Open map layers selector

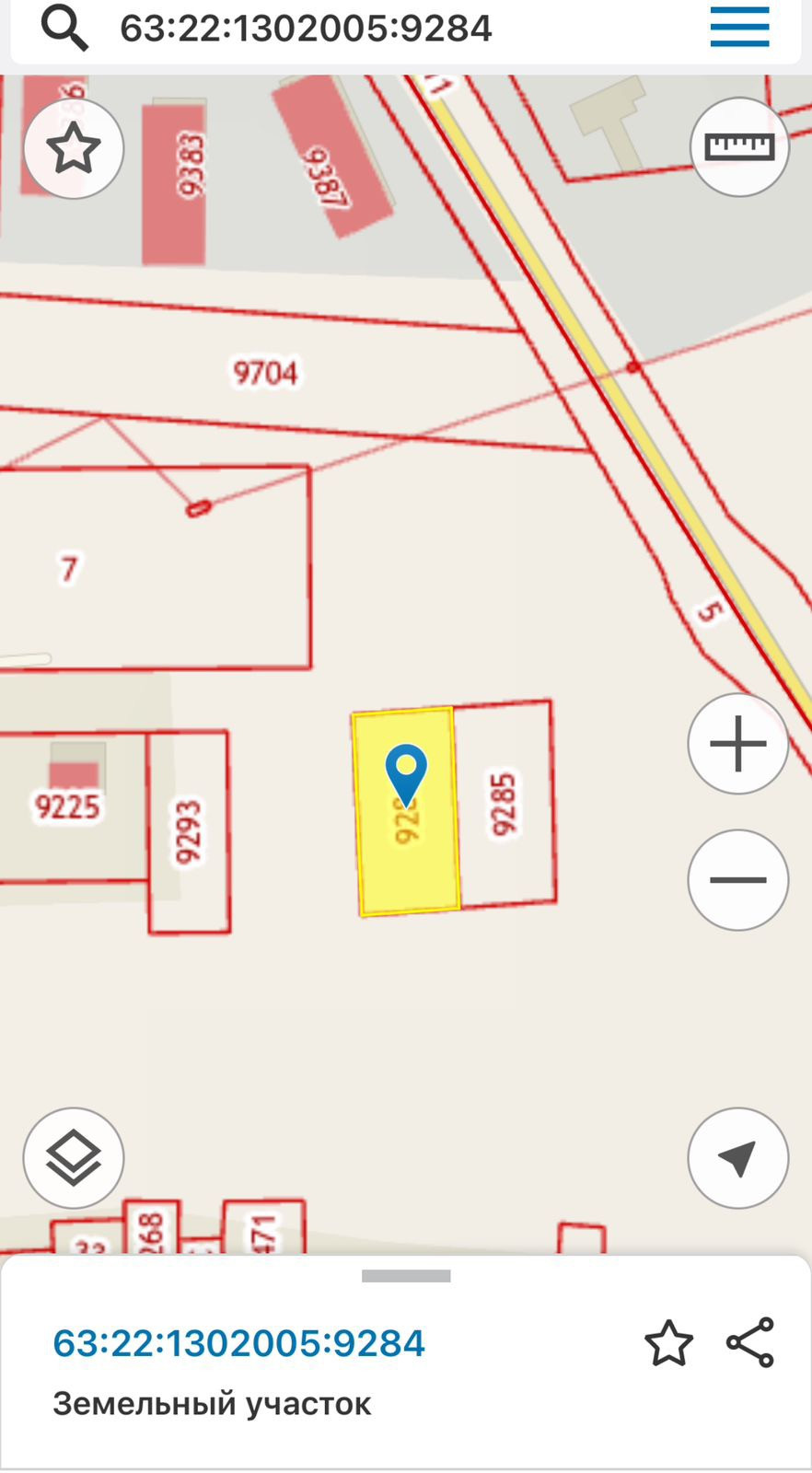[74, 1158]
